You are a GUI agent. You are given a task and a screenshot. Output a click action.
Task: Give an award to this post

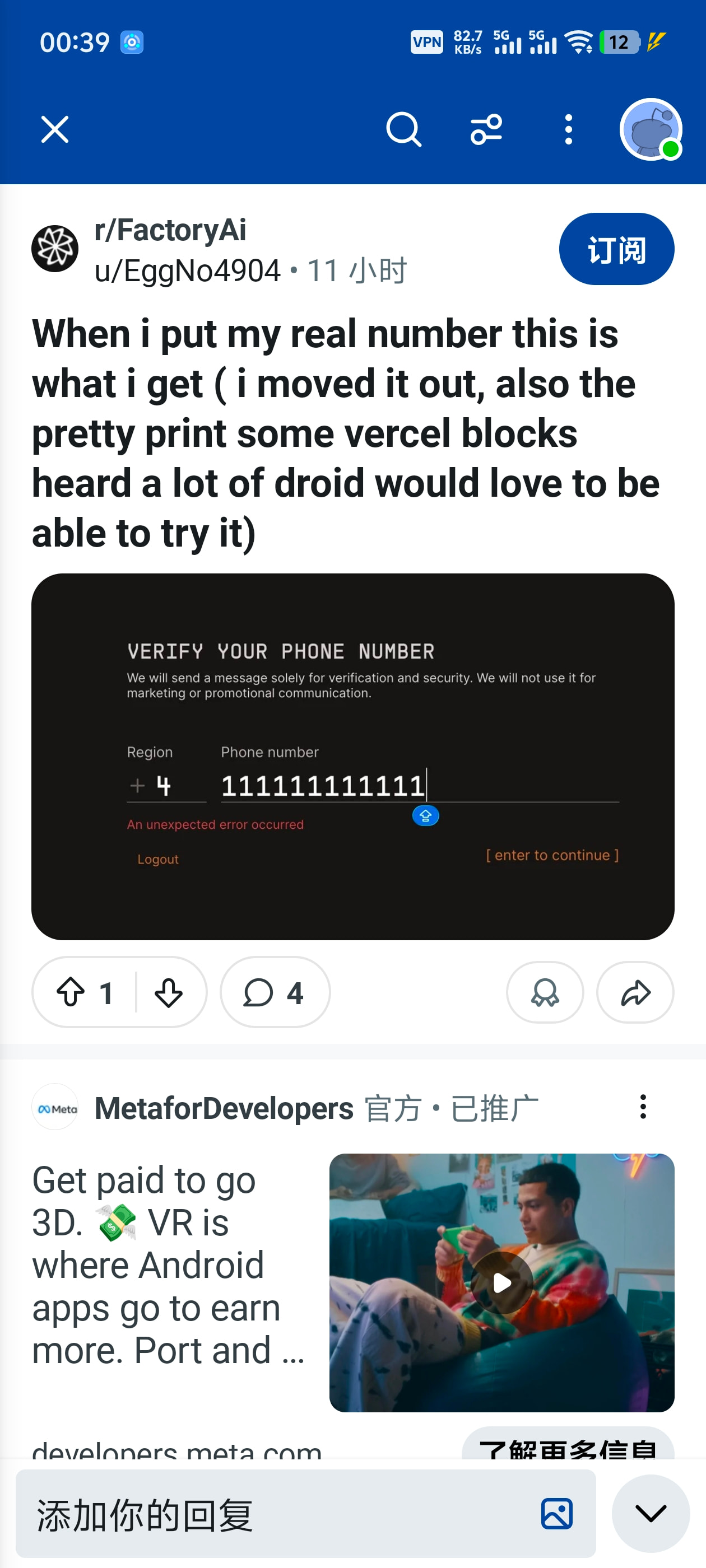(x=545, y=992)
